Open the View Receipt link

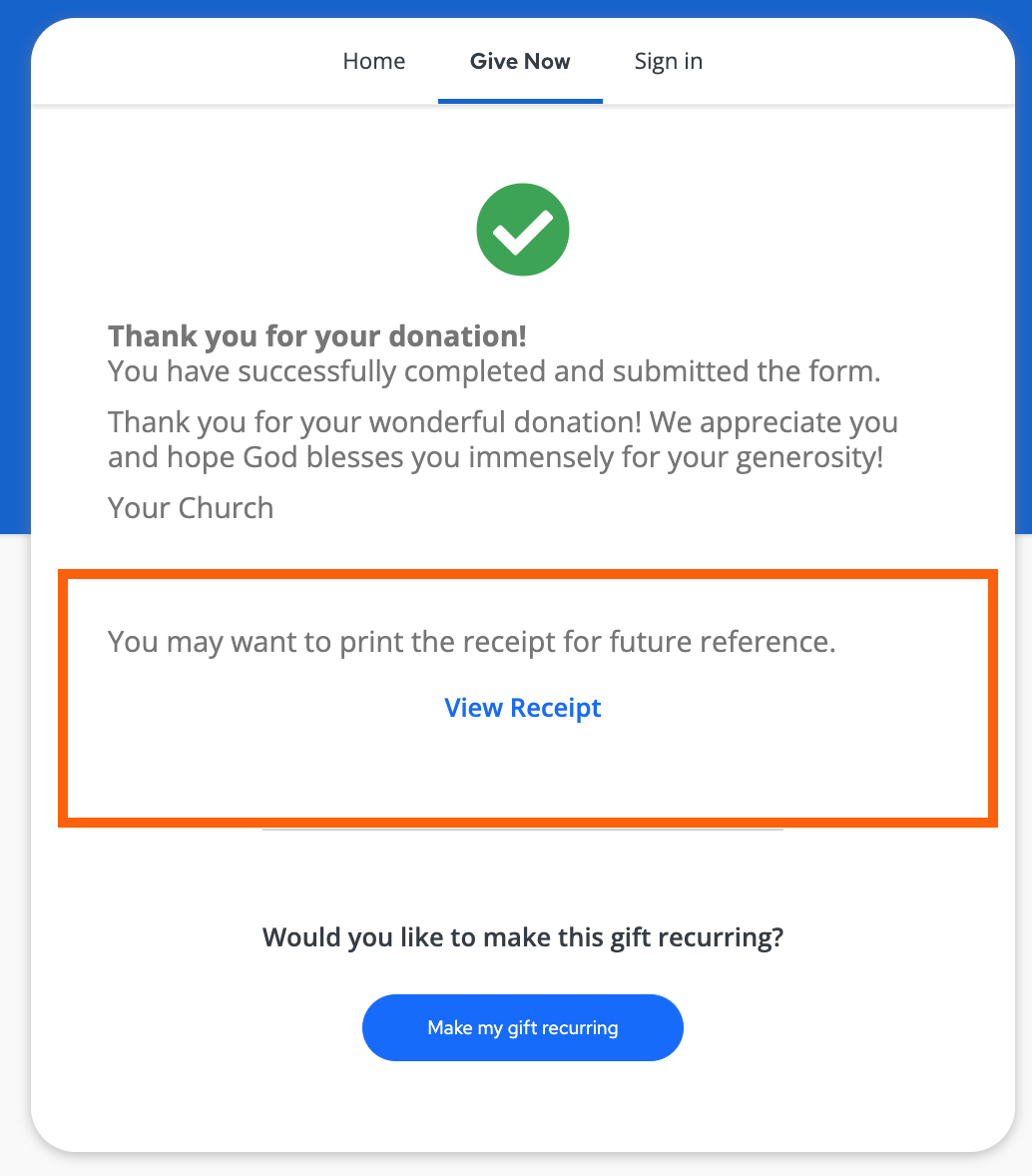523,708
